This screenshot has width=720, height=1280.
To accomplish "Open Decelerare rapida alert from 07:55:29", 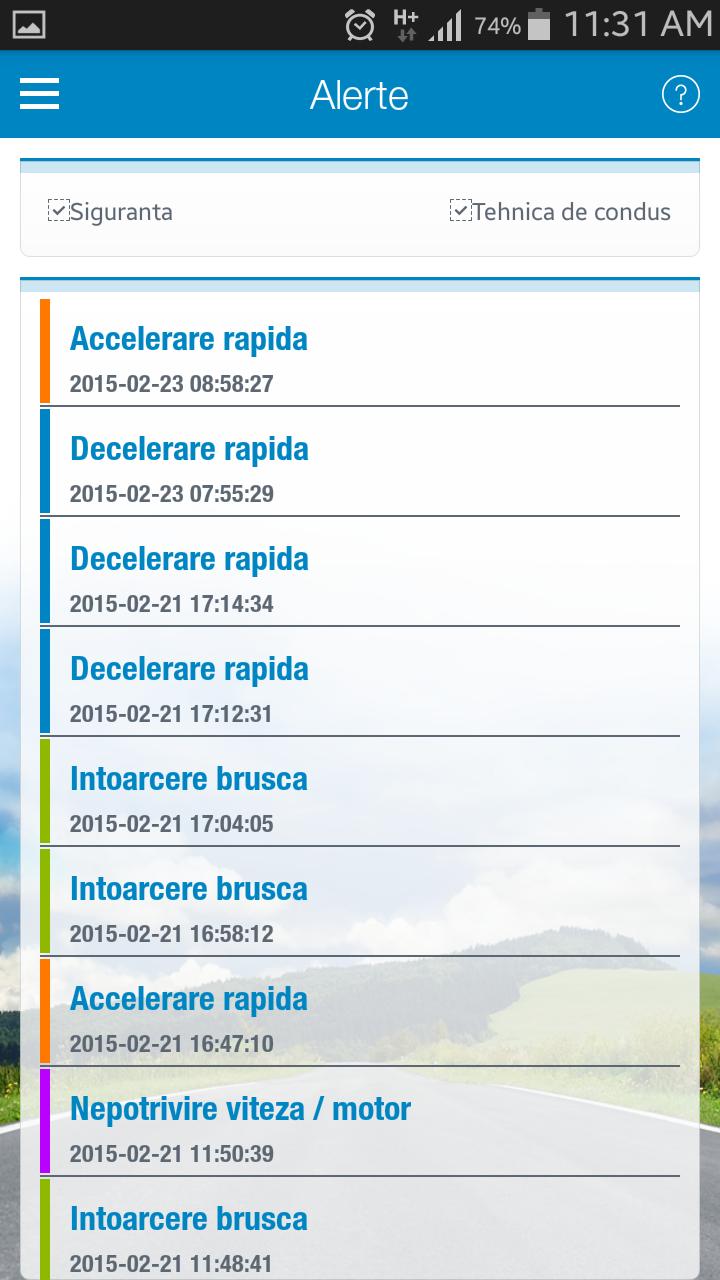I will coord(360,461).
